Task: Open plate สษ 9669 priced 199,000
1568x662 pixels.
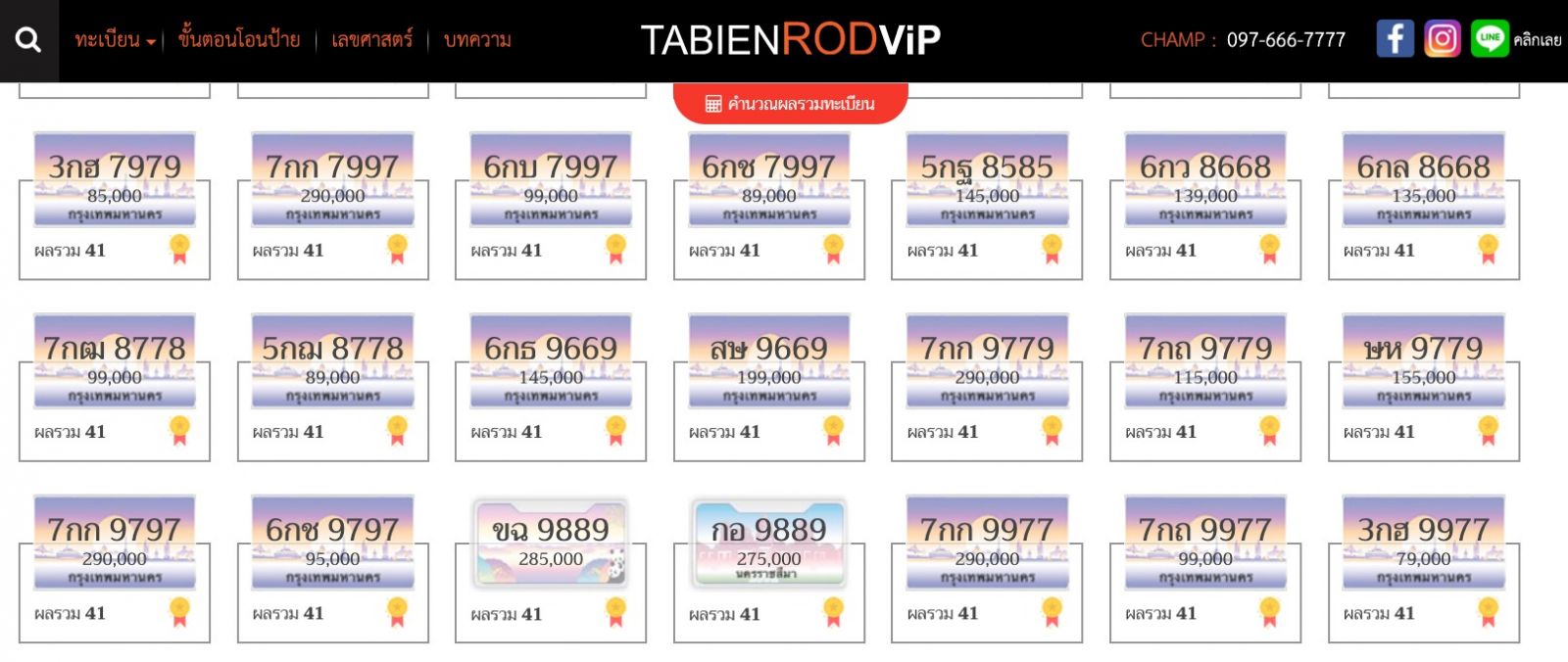Action: click(769, 362)
